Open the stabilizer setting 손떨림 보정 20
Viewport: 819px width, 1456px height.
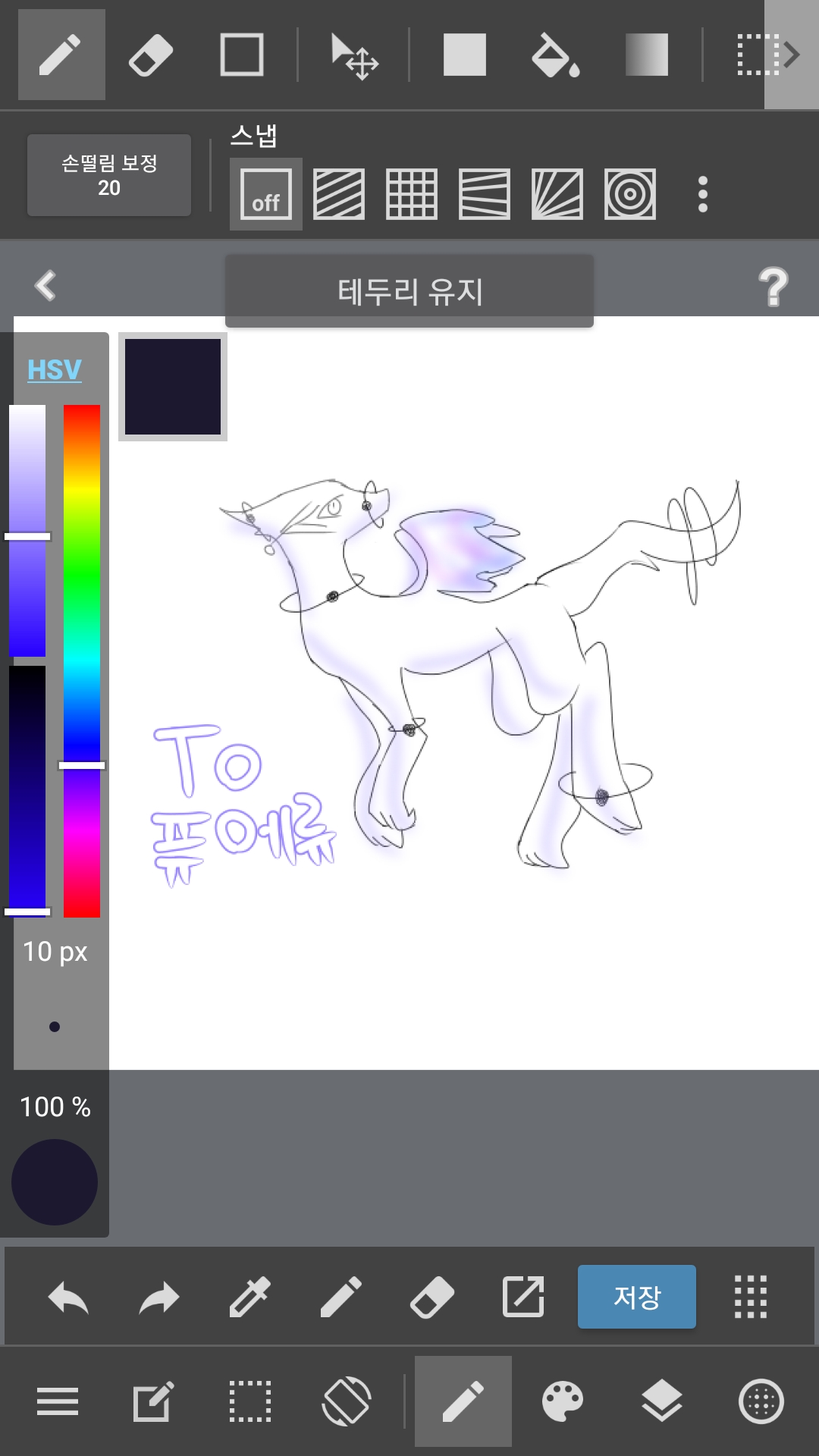click(109, 175)
